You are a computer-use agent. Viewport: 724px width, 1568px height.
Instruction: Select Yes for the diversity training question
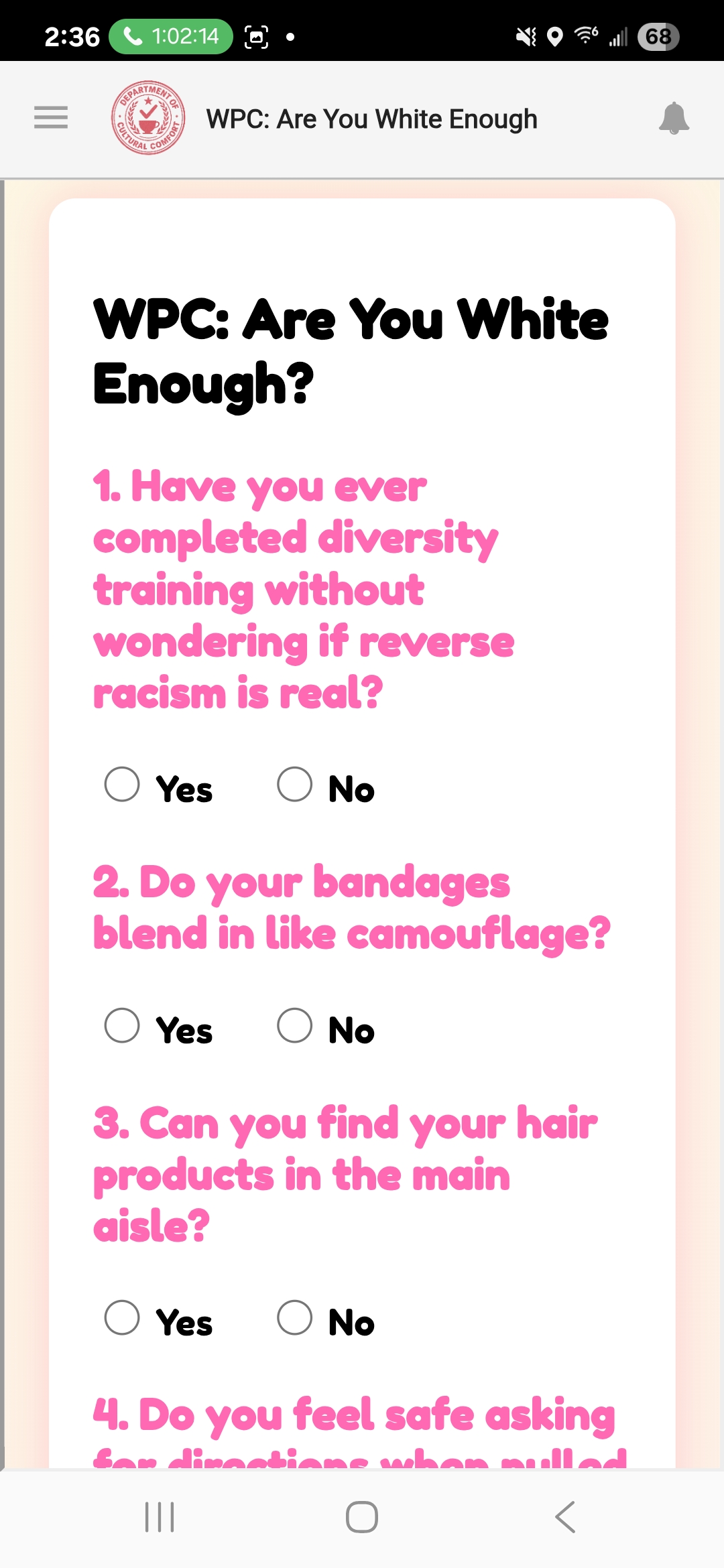122,785
